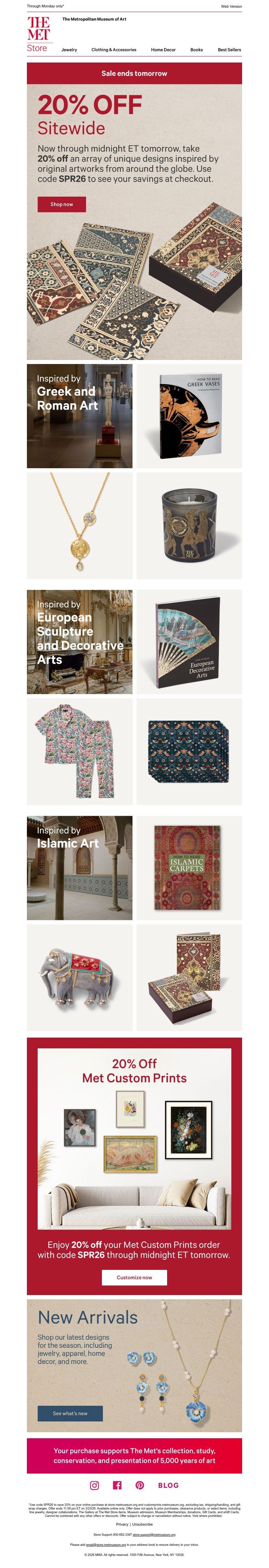This screenshot has width=269, height=1568.
Task: Open the Facebook icon link
Action: click(117, 1485)
